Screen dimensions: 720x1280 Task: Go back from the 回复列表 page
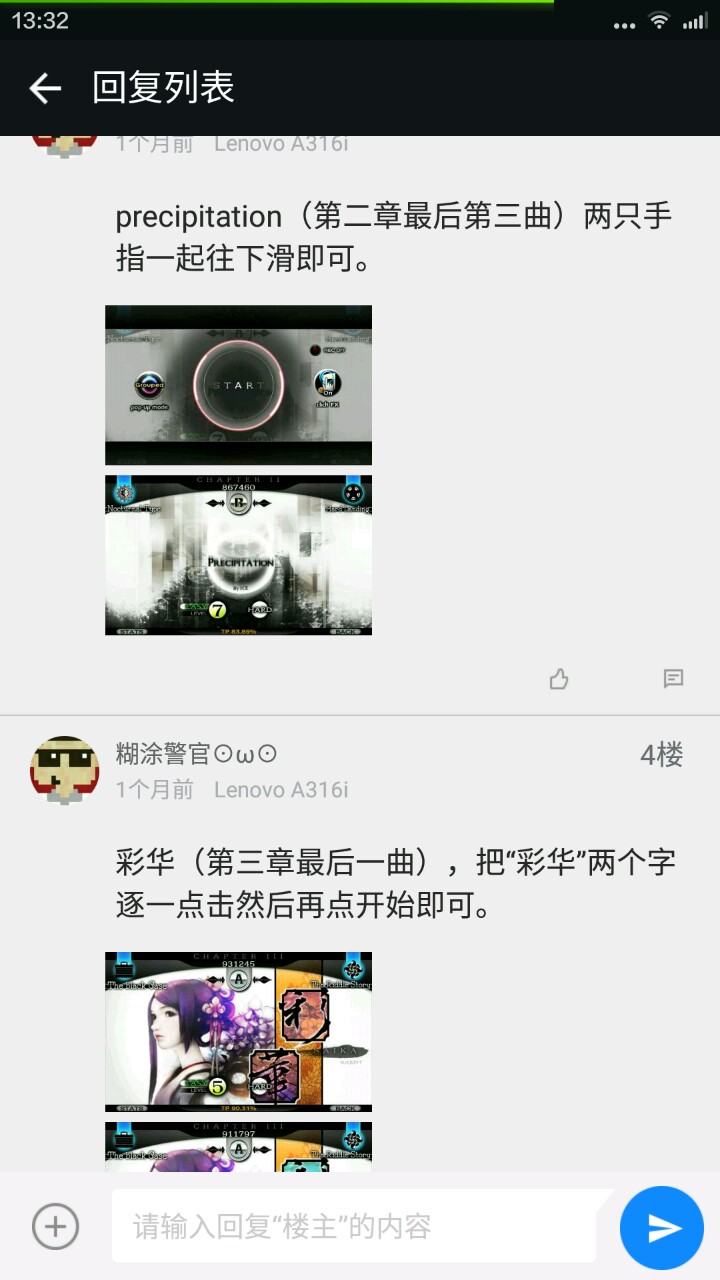pyautogui.click(x=45, y=88)
